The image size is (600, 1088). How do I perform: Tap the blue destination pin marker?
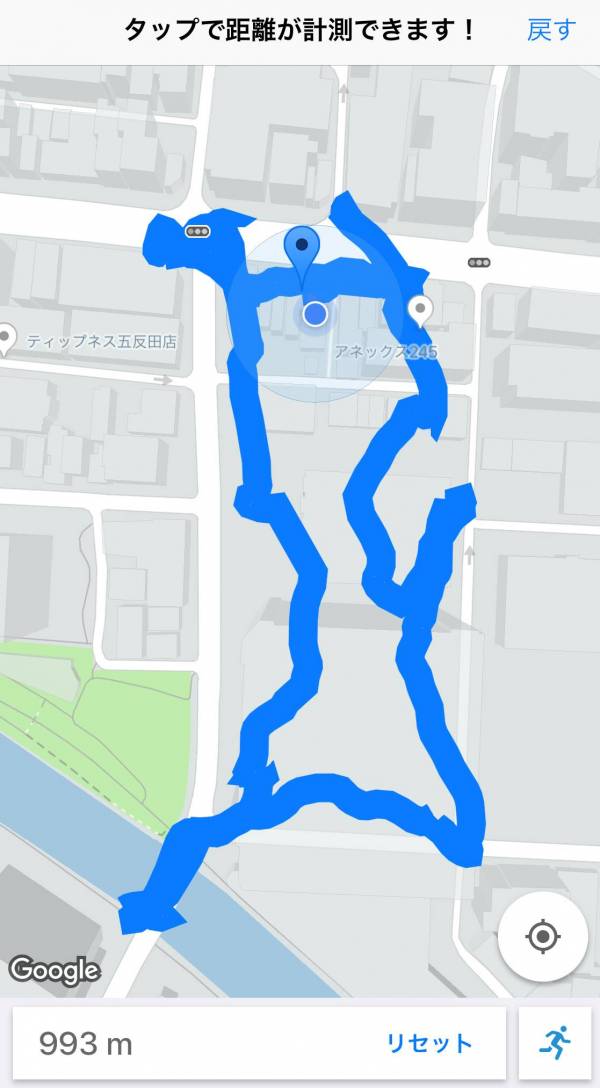tap(301, 245)
